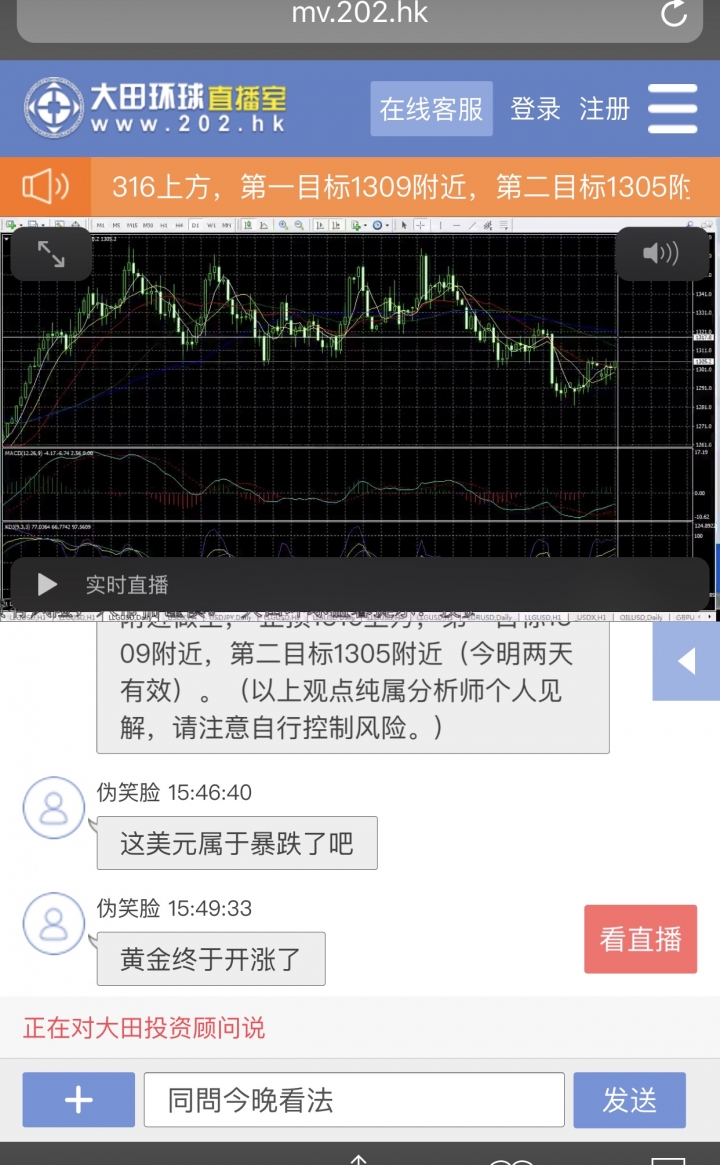This screenshot has width=720, height=1165.
Task: Open the hamburger menu
Action: point(672,108)
